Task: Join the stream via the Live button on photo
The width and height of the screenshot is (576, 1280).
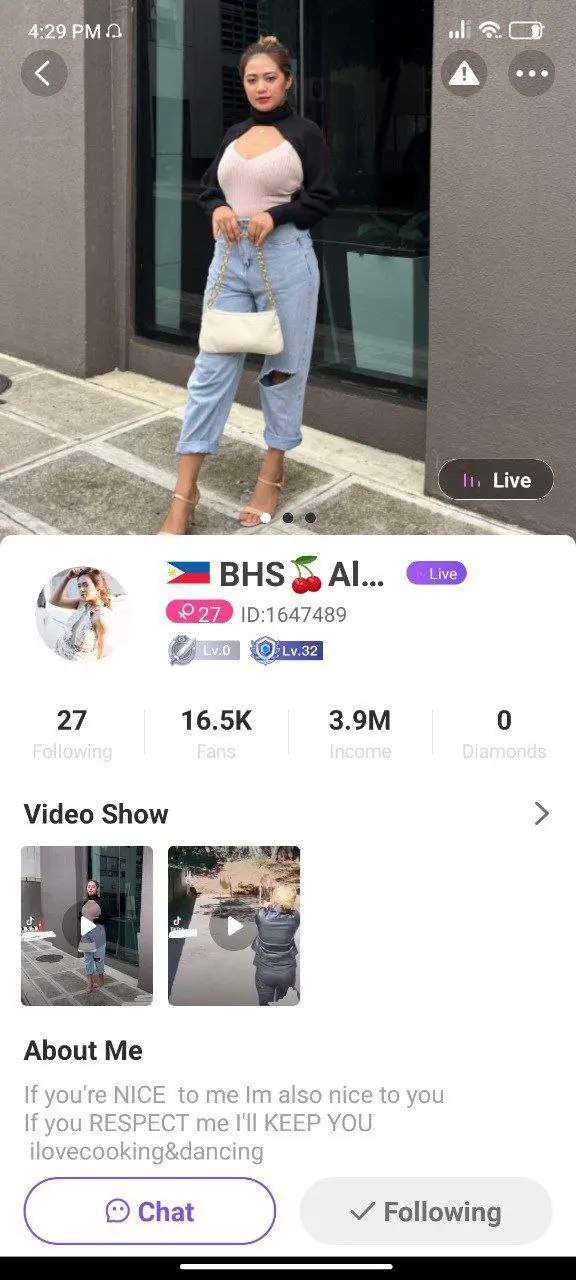Action: 496,480
